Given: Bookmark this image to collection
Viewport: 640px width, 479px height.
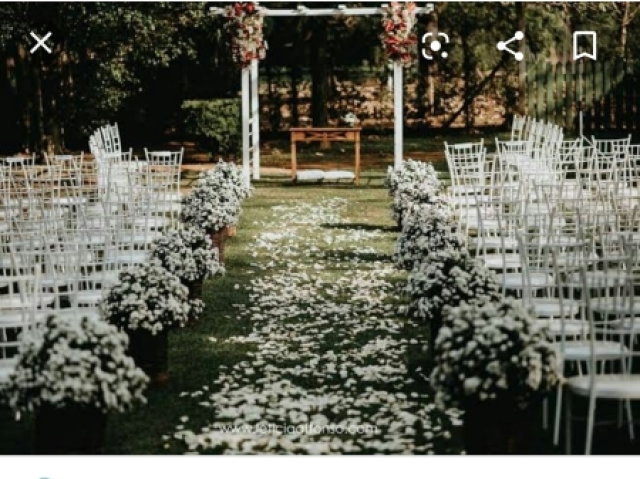Looking at the screenshot, I should click(x=585, y=45).
